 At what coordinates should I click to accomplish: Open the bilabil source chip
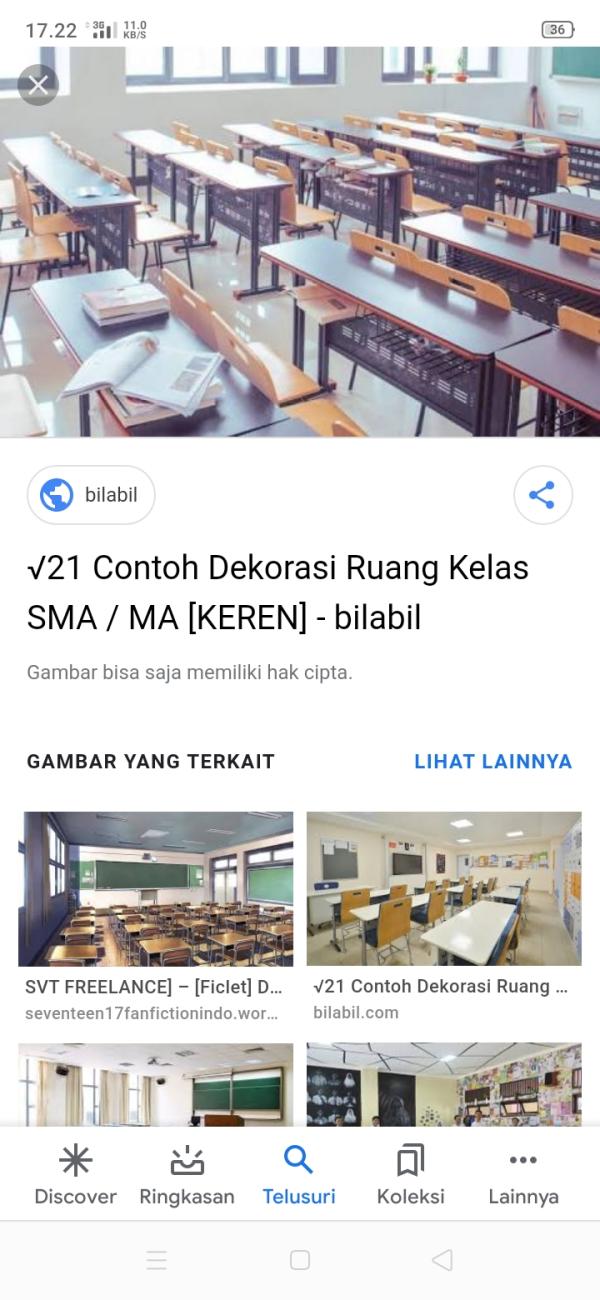(x=91, y=495)
